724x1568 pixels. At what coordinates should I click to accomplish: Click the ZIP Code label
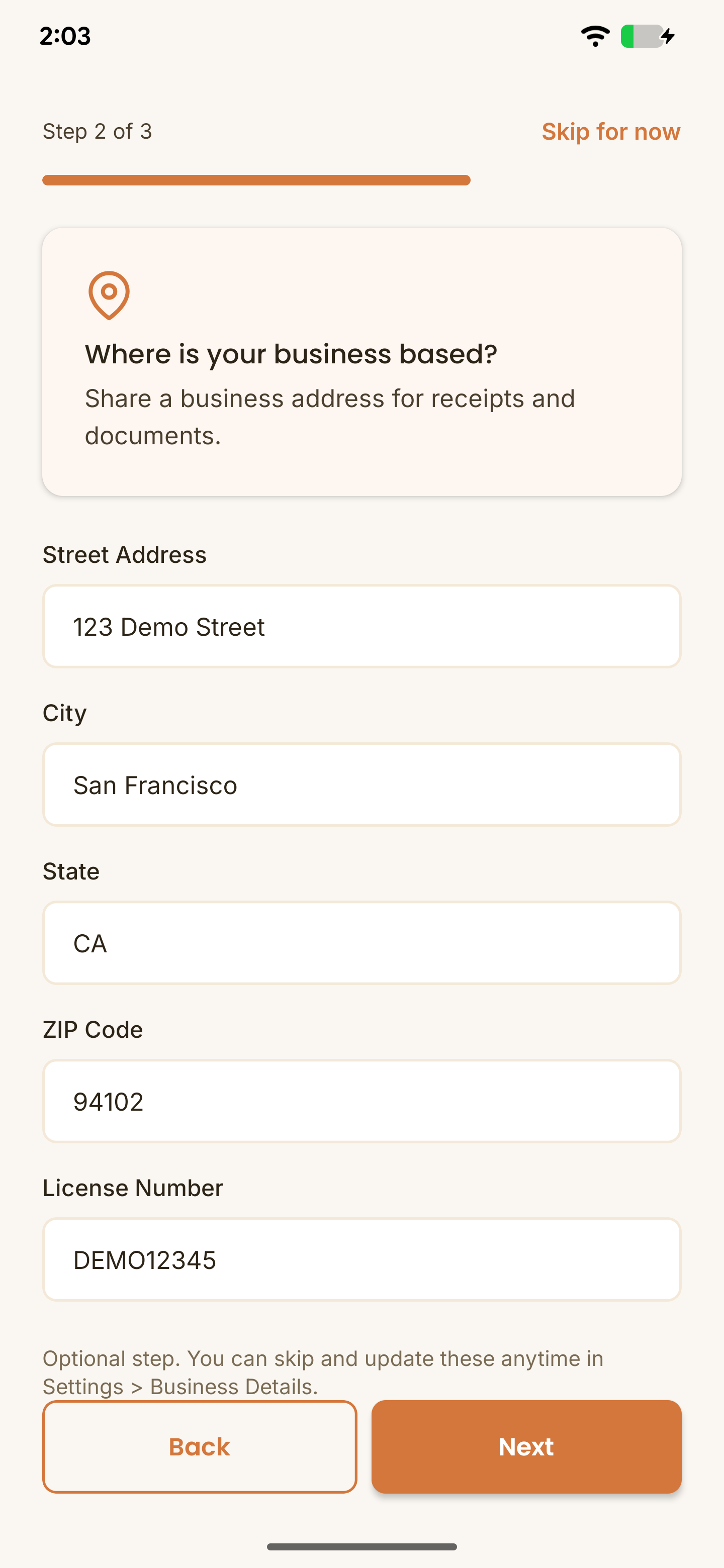[x=93, y=1029]
